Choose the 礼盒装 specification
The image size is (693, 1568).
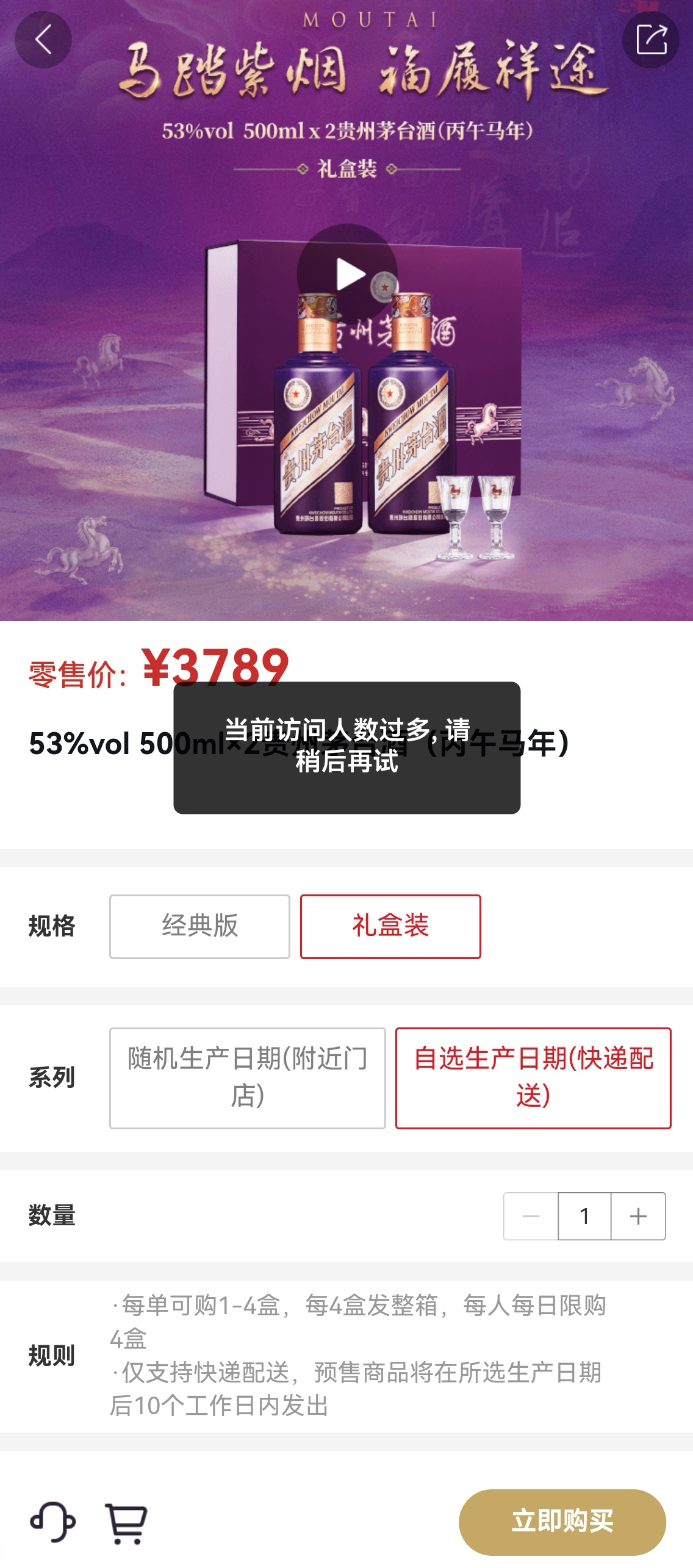[390, 926]
